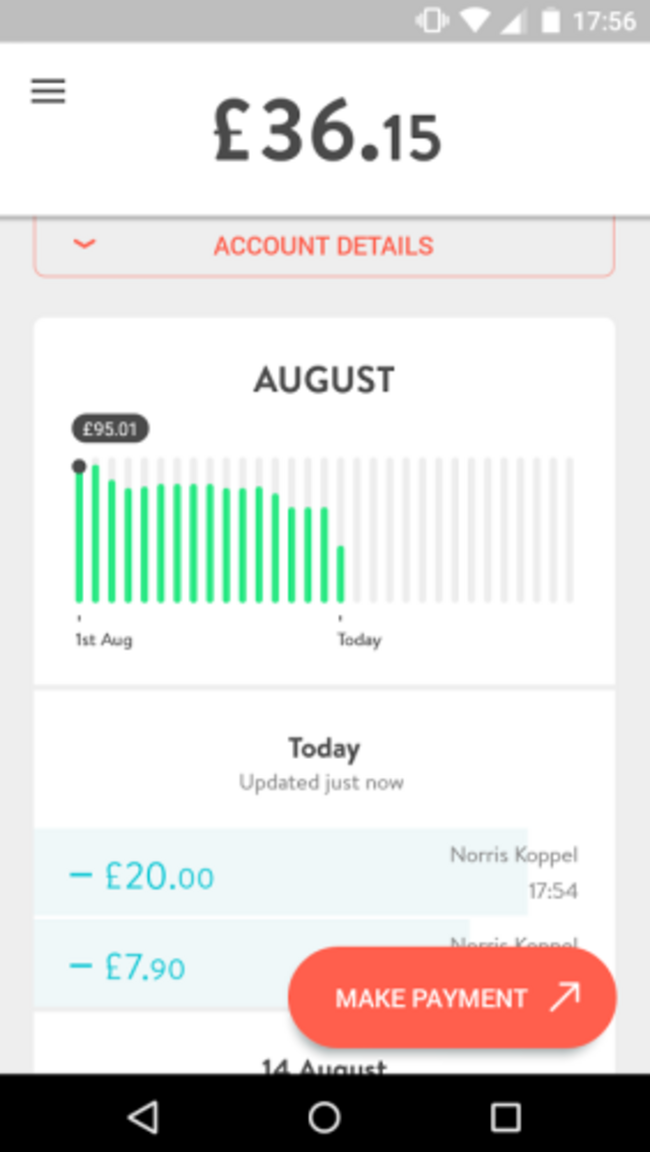Open recent apps overview

tap(505, 1116)
